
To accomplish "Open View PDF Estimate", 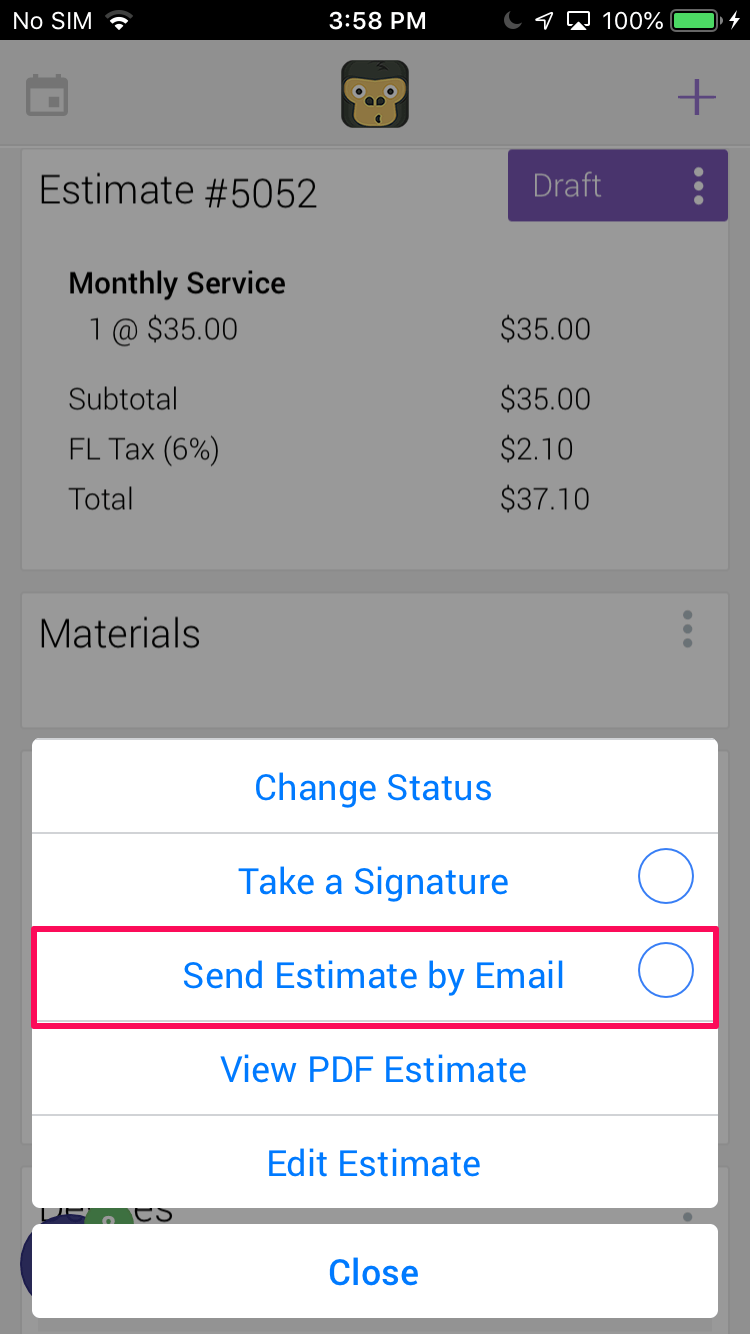I will (374, 1069).
